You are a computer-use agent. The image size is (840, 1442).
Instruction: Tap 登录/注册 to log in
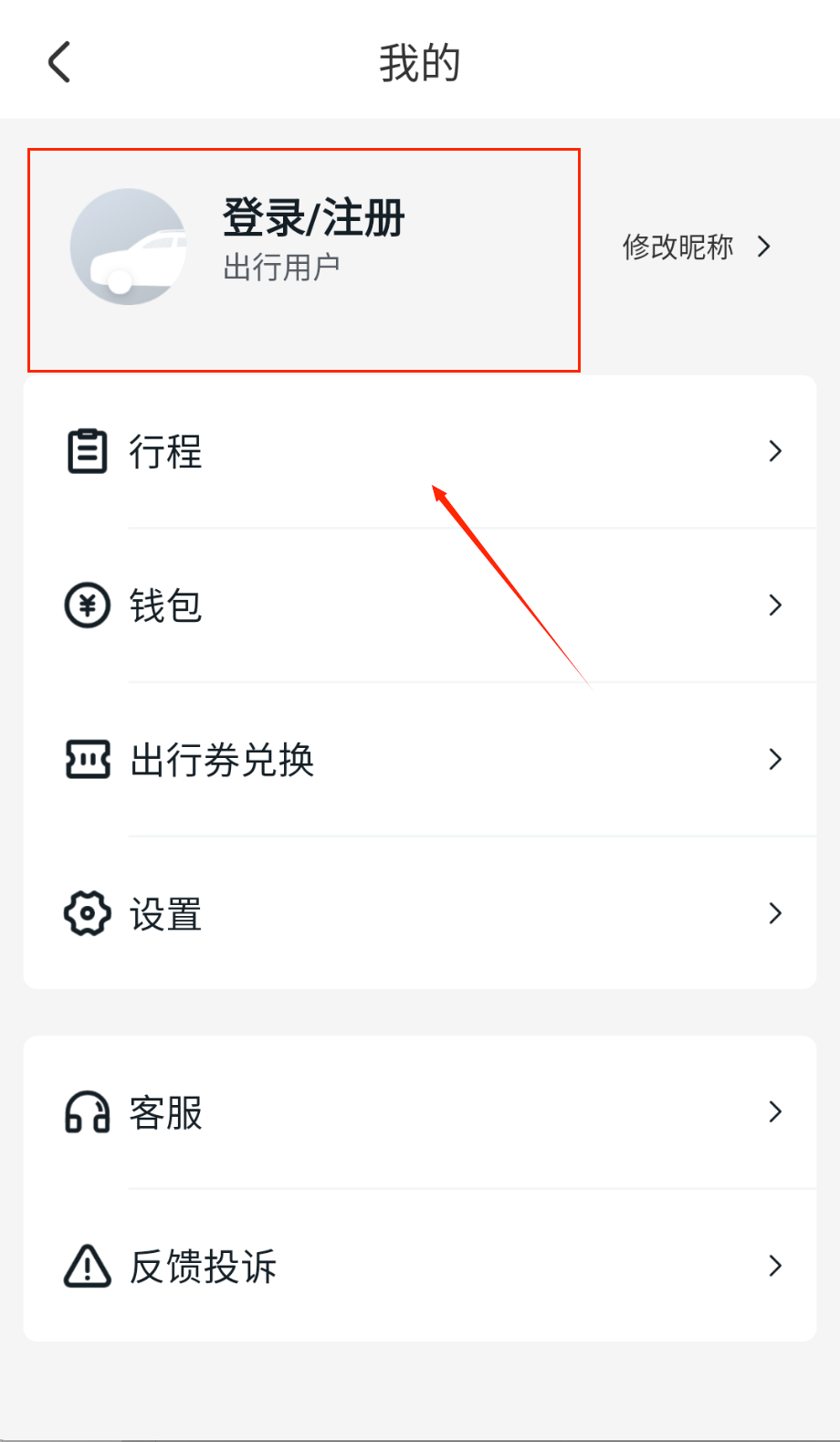(x=313, y=219)
